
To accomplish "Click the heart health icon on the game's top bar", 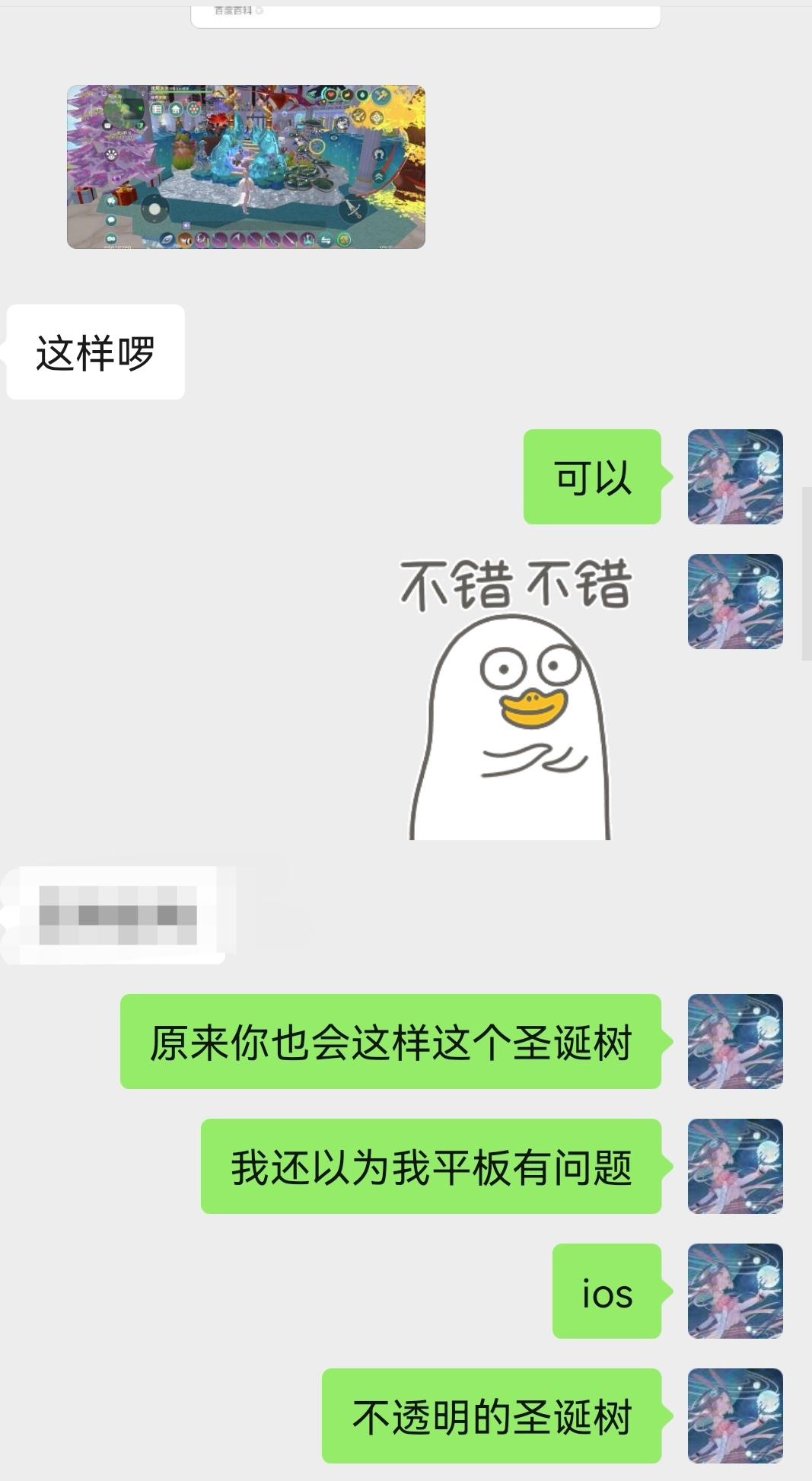I will coord(330,94).
